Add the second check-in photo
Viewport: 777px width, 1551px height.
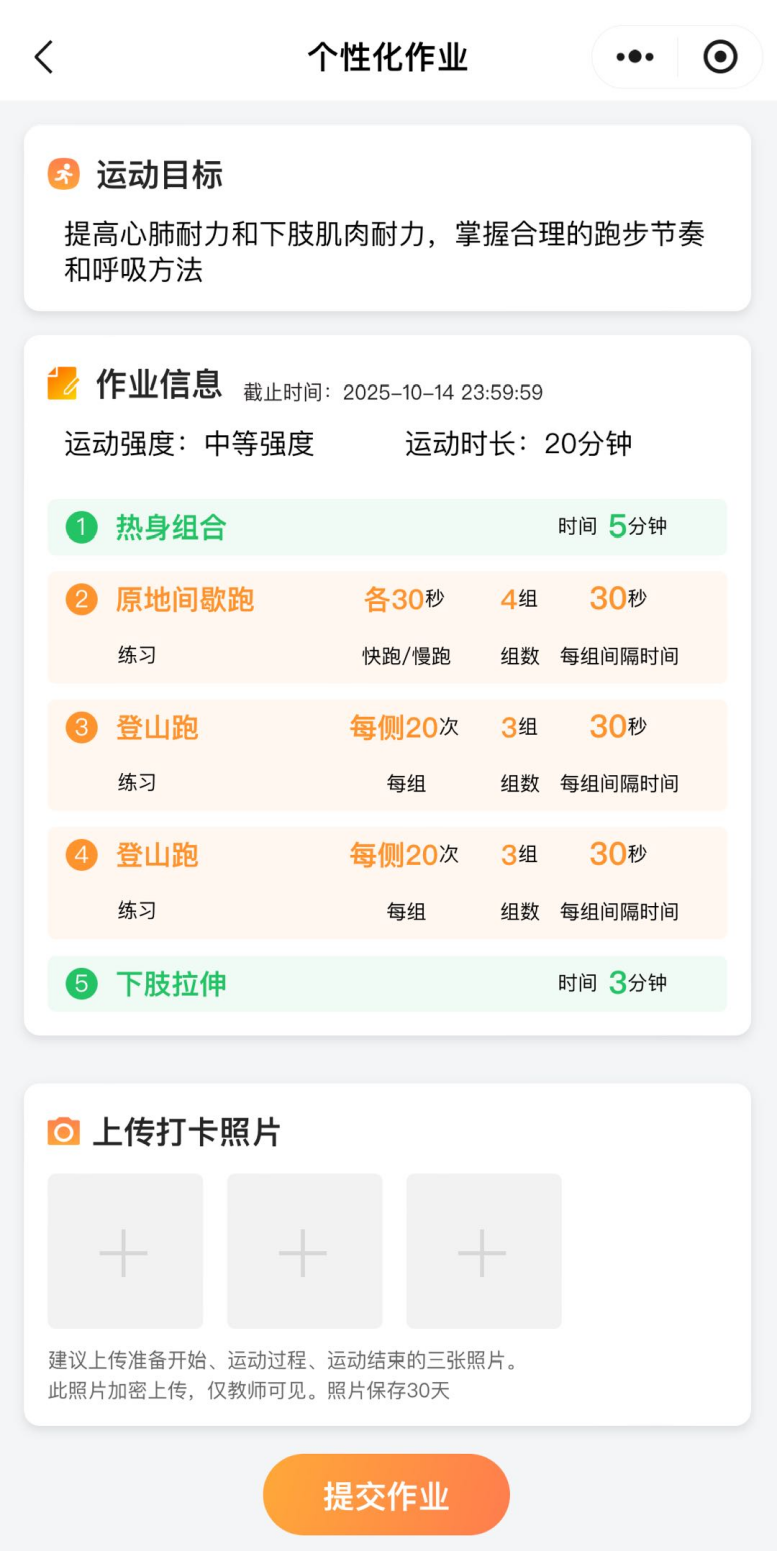[304, 1251]
